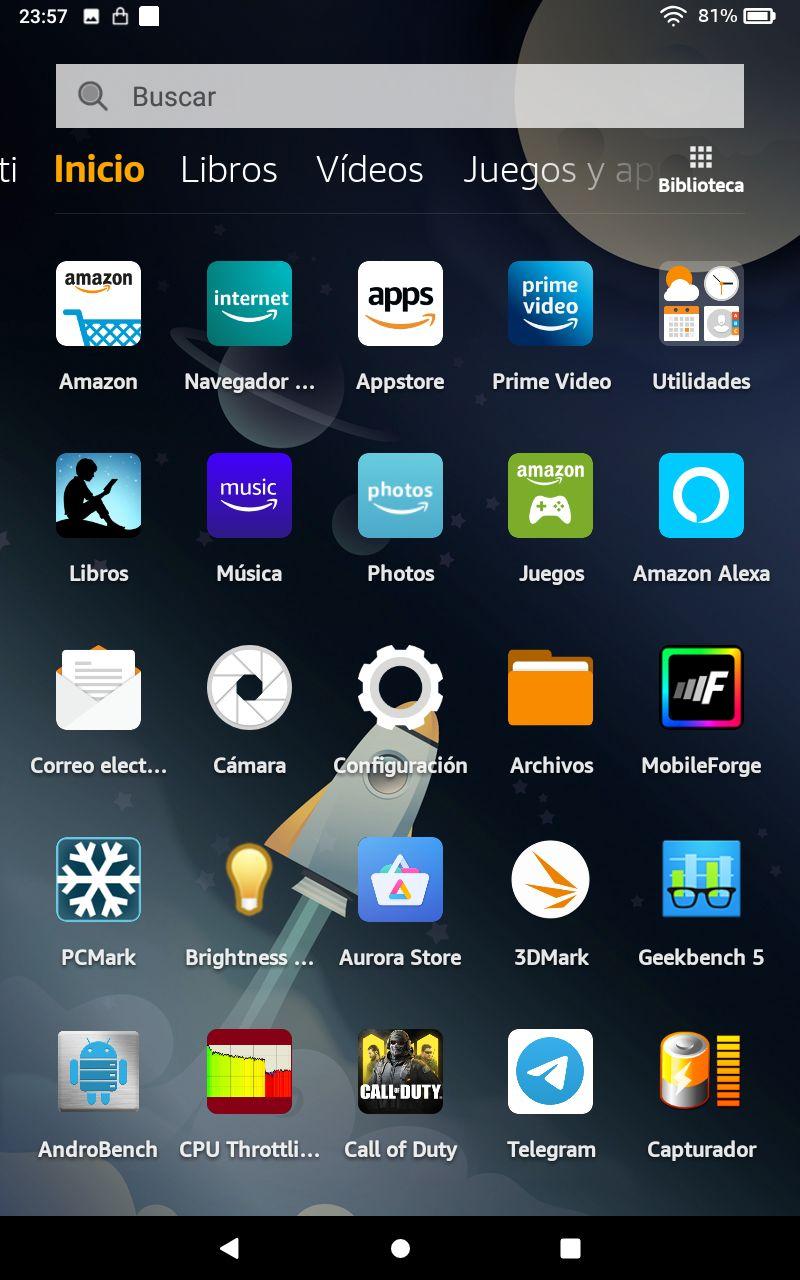
Task: Tap the system back button
Action: pyautogui.click(x=229, y=1247)
